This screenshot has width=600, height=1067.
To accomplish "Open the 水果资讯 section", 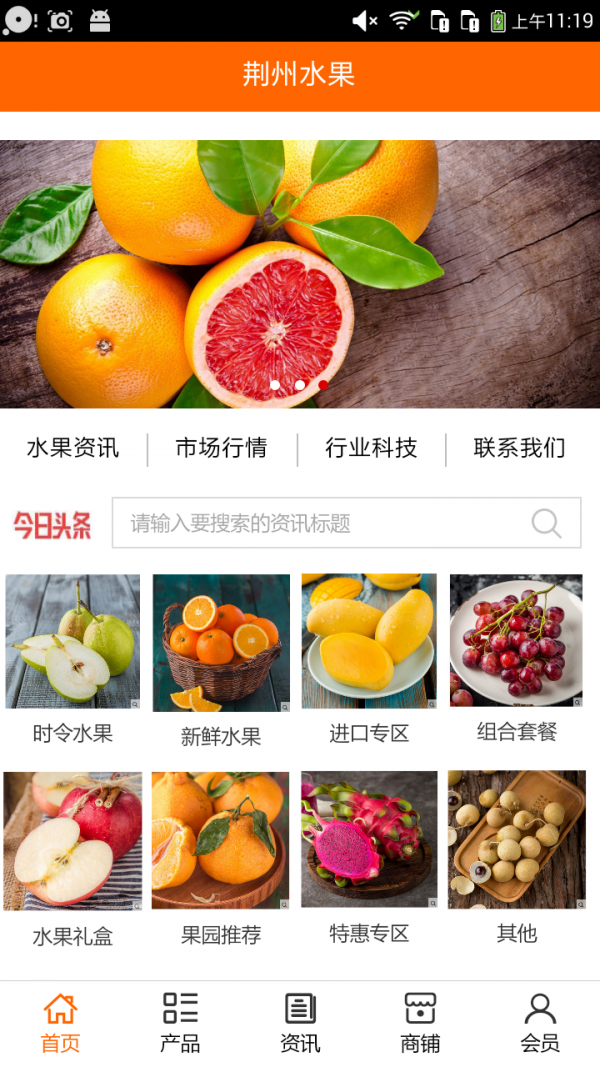I will 73,448.
